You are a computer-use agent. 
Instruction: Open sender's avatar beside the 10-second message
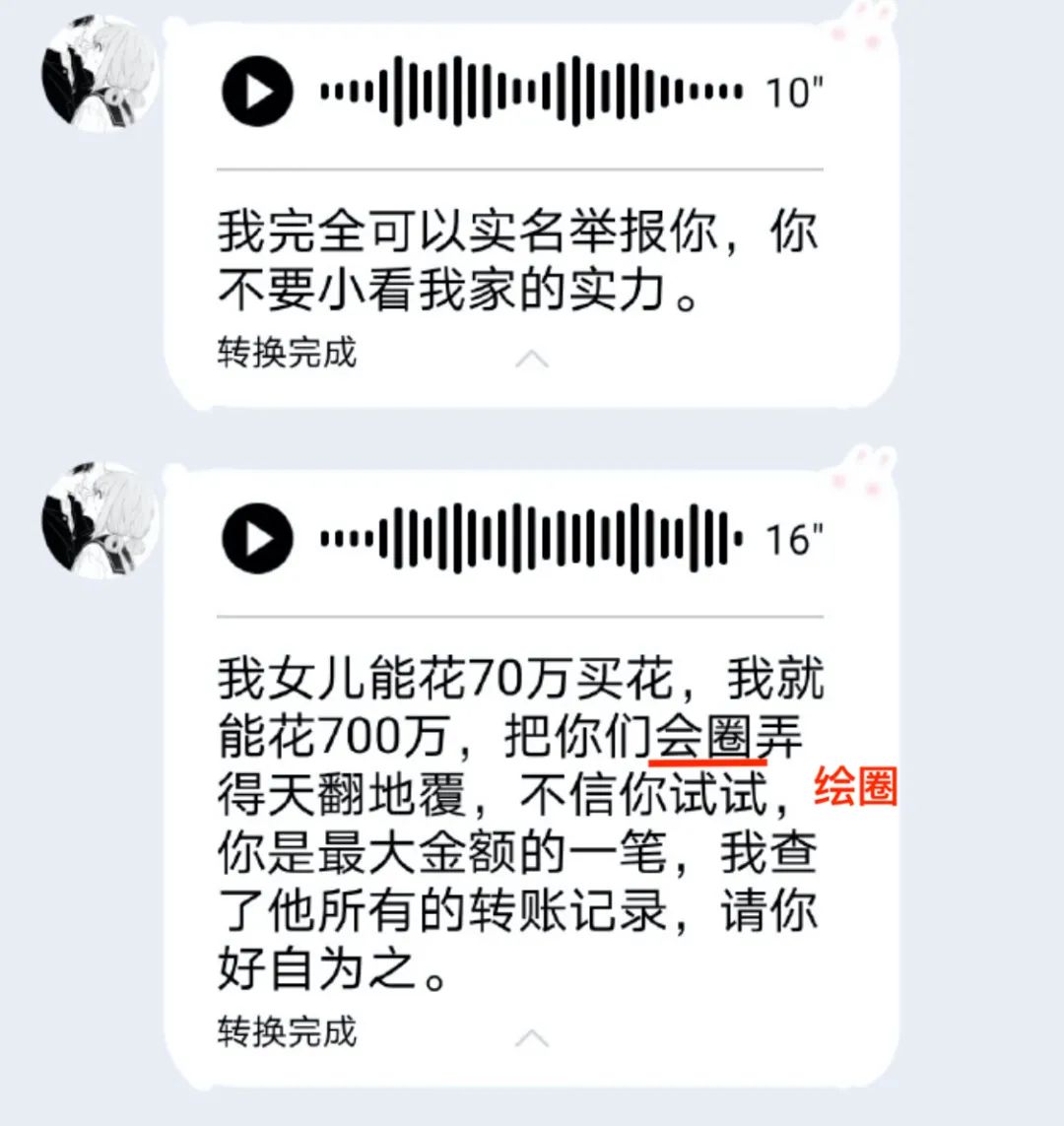tap(99, 75)
